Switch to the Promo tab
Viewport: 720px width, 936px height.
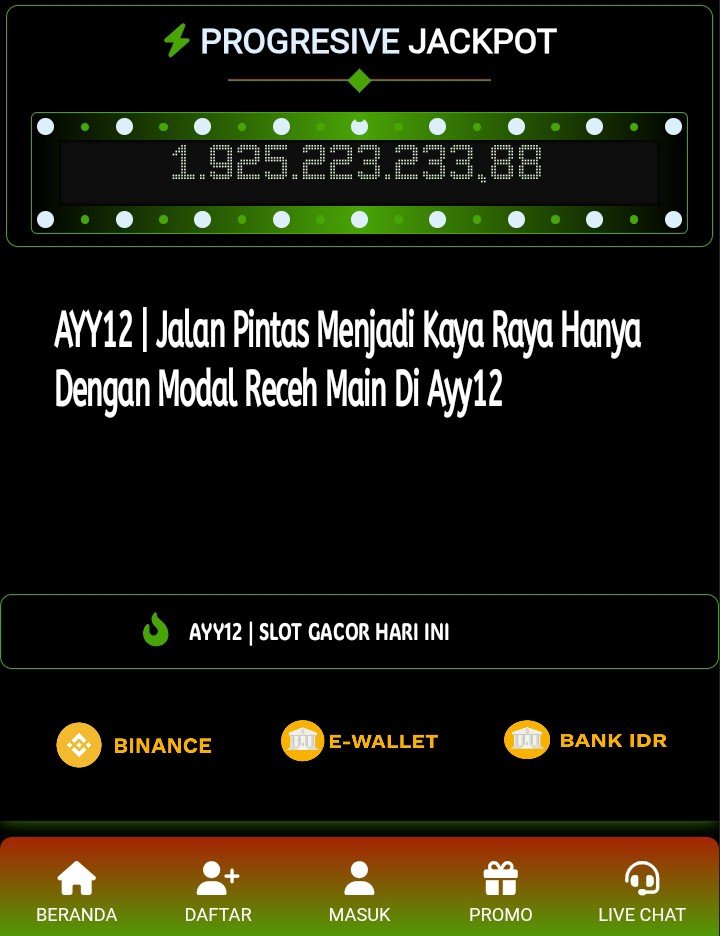500,891
